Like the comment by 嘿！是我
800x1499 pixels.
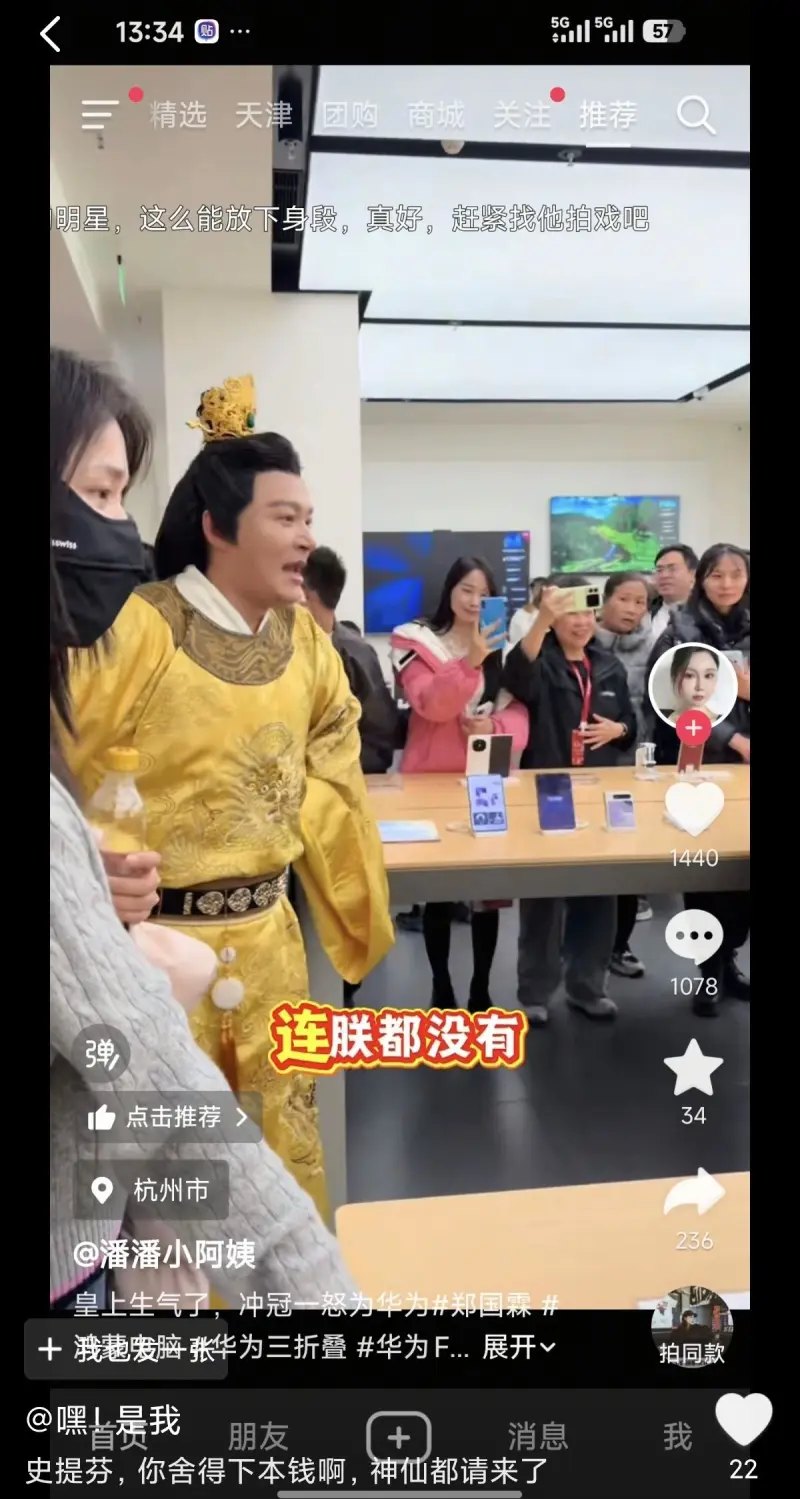coord(743,1420)
